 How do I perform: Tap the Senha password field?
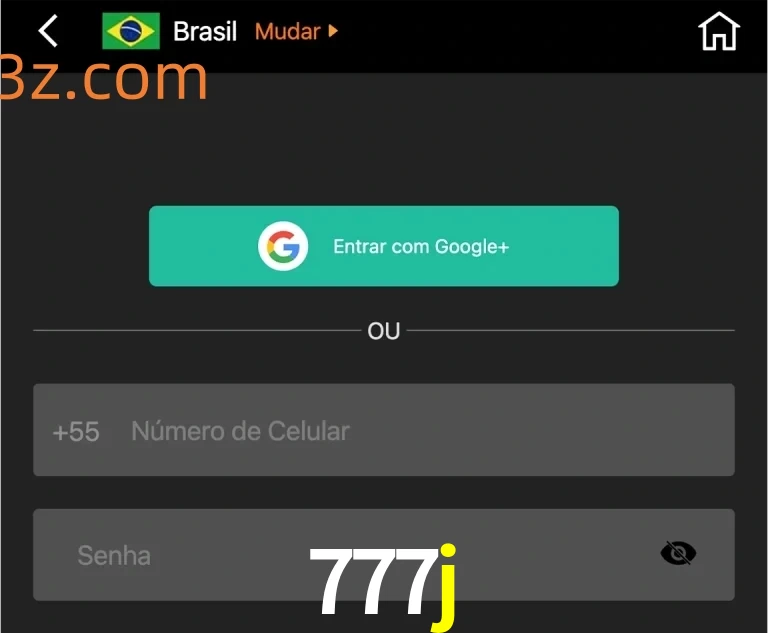(x=200, y=555)
